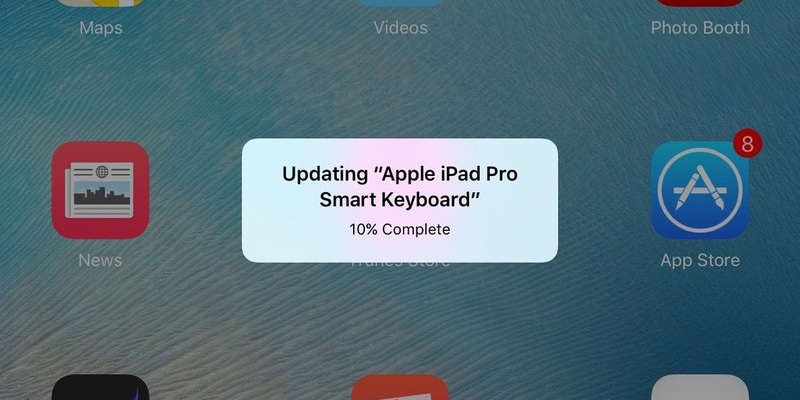Launch the App Store
Screen dimensions: 800x400
[700, 190]
